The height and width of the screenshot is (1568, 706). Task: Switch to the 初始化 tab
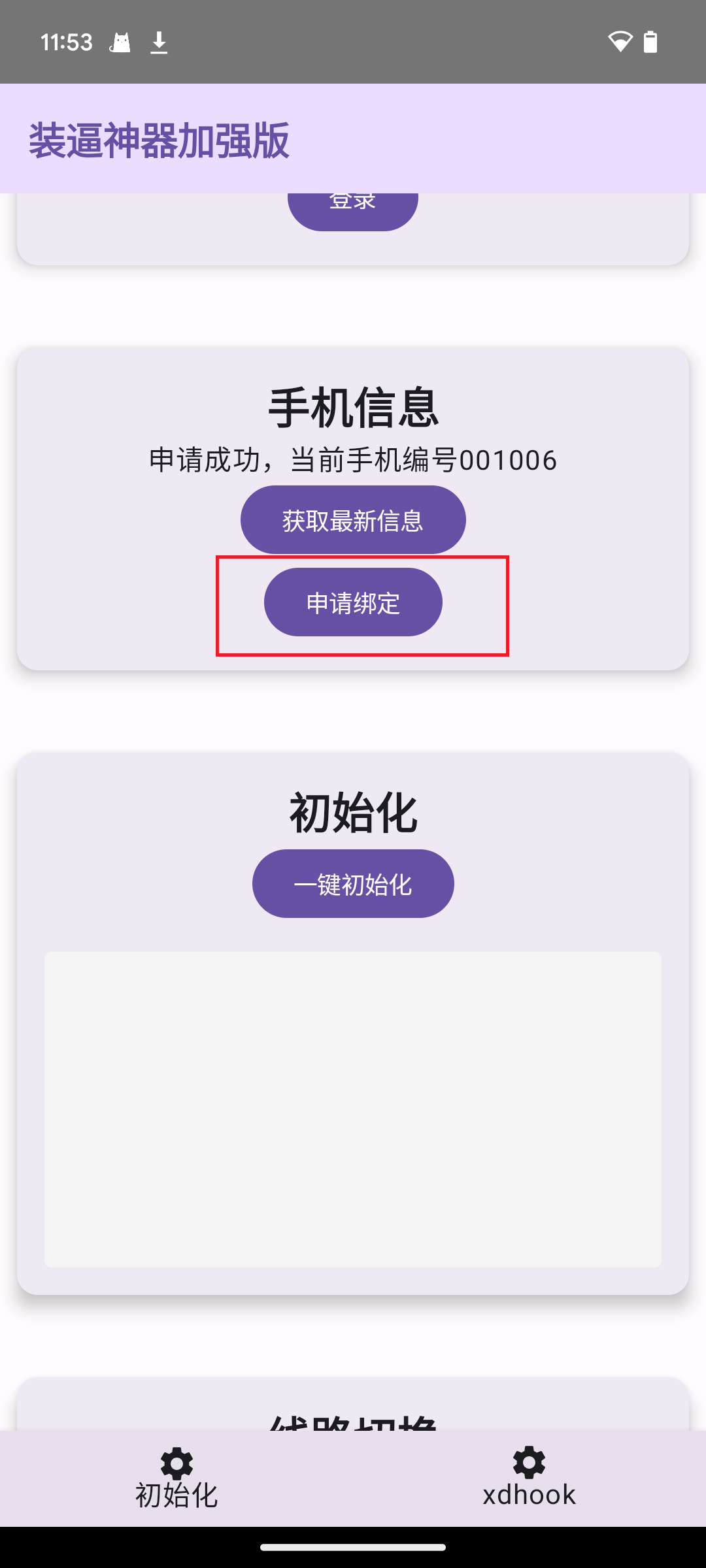coord(176,1494)
